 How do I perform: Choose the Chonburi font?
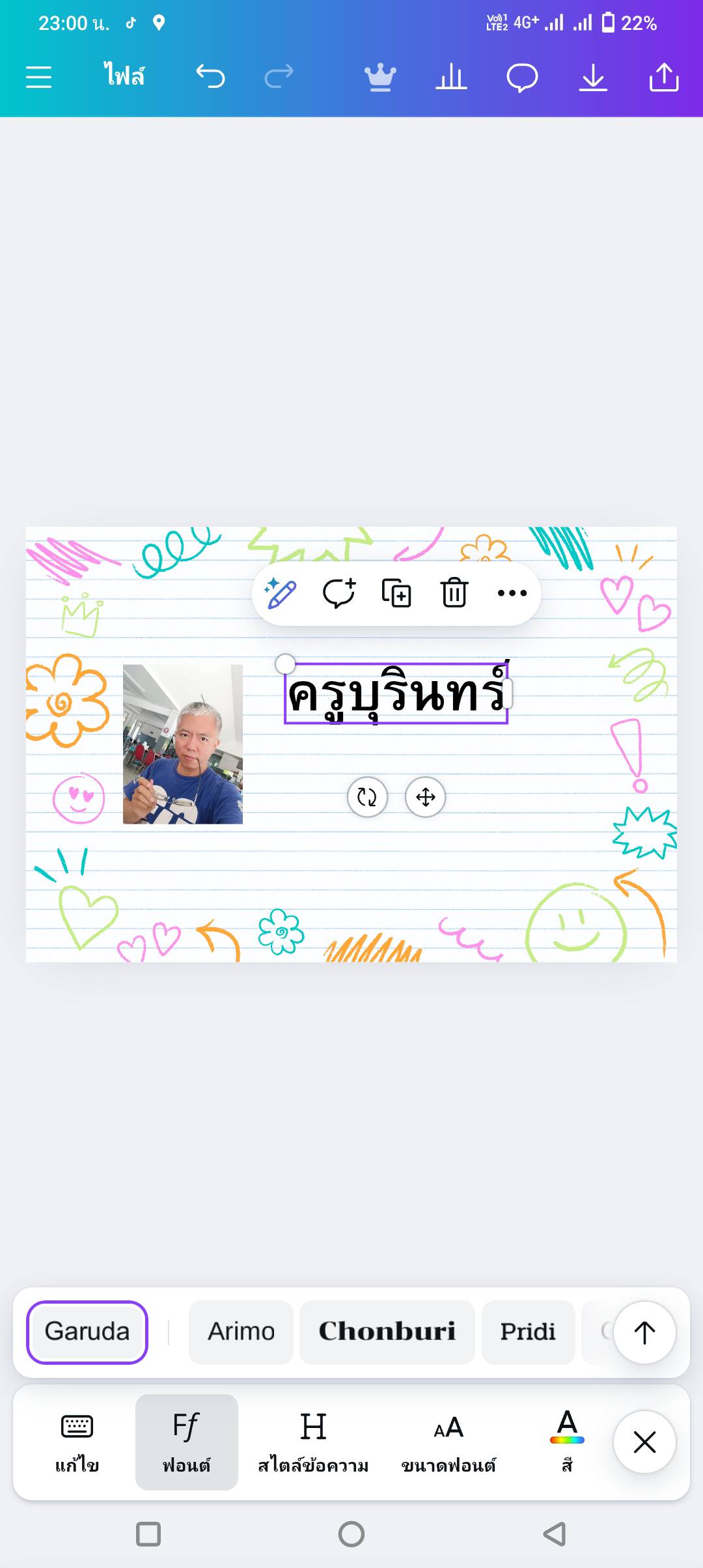coord(387,1332)
